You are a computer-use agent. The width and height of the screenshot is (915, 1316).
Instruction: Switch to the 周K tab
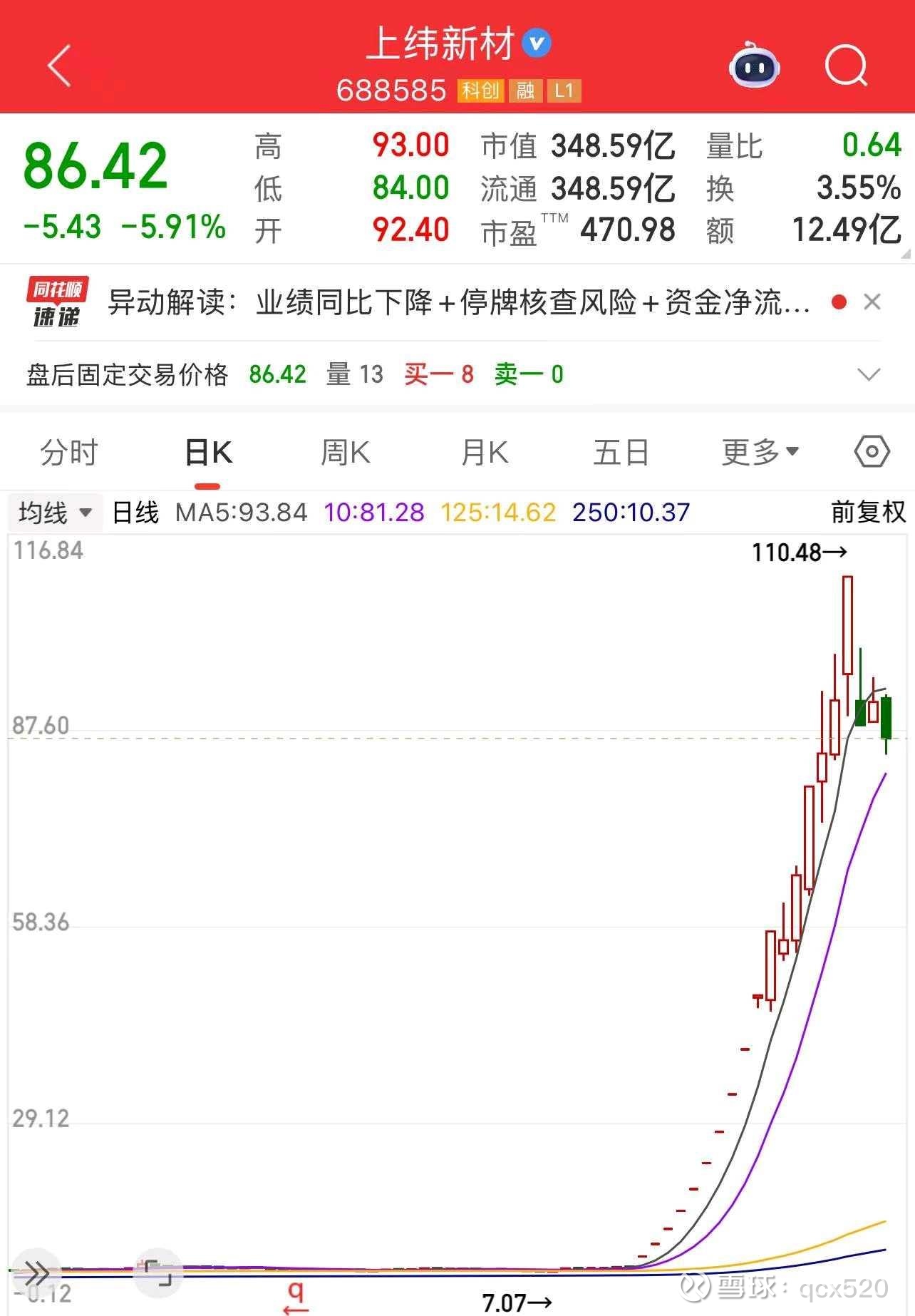point(345,452)
